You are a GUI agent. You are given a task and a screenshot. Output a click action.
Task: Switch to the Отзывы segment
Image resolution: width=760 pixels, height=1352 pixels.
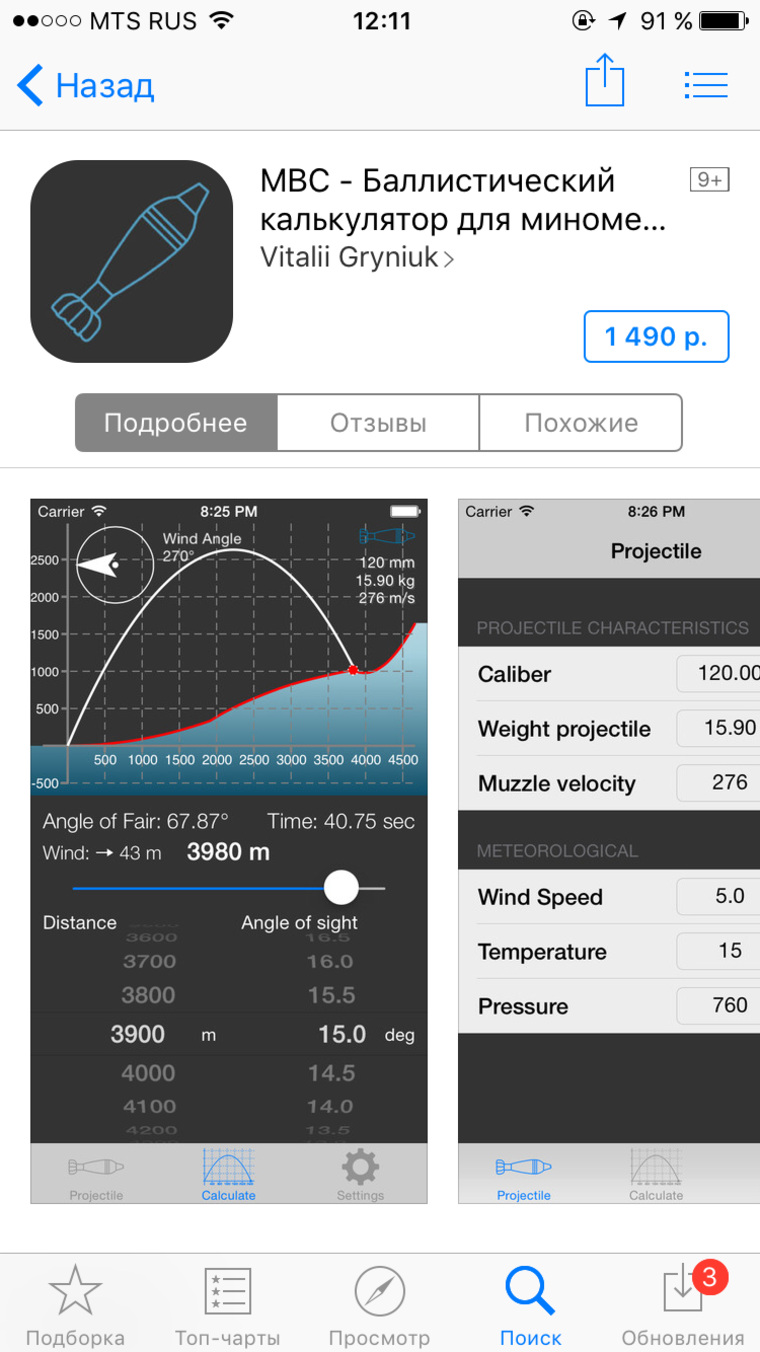tap(378, 423)
